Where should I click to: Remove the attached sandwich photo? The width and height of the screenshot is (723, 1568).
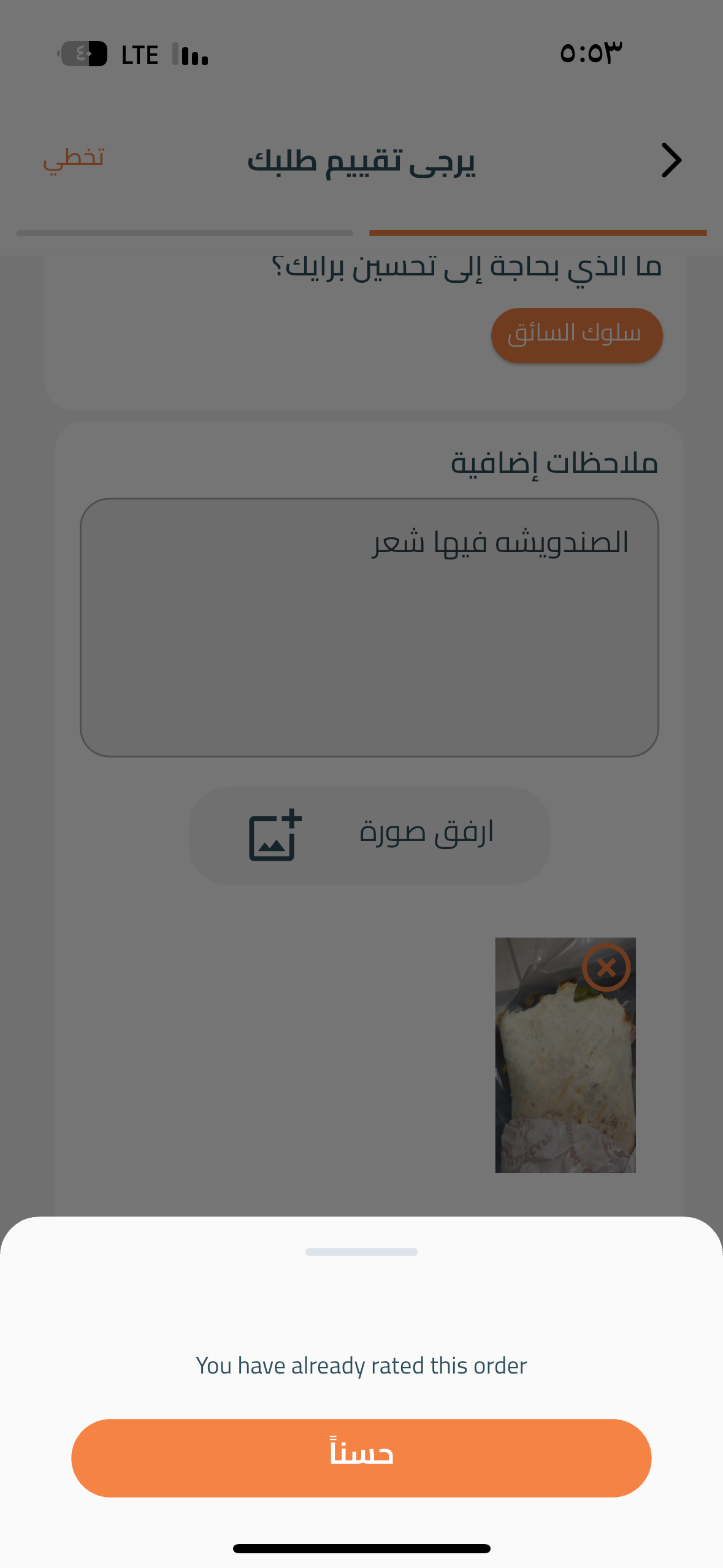tap(606, 967)
